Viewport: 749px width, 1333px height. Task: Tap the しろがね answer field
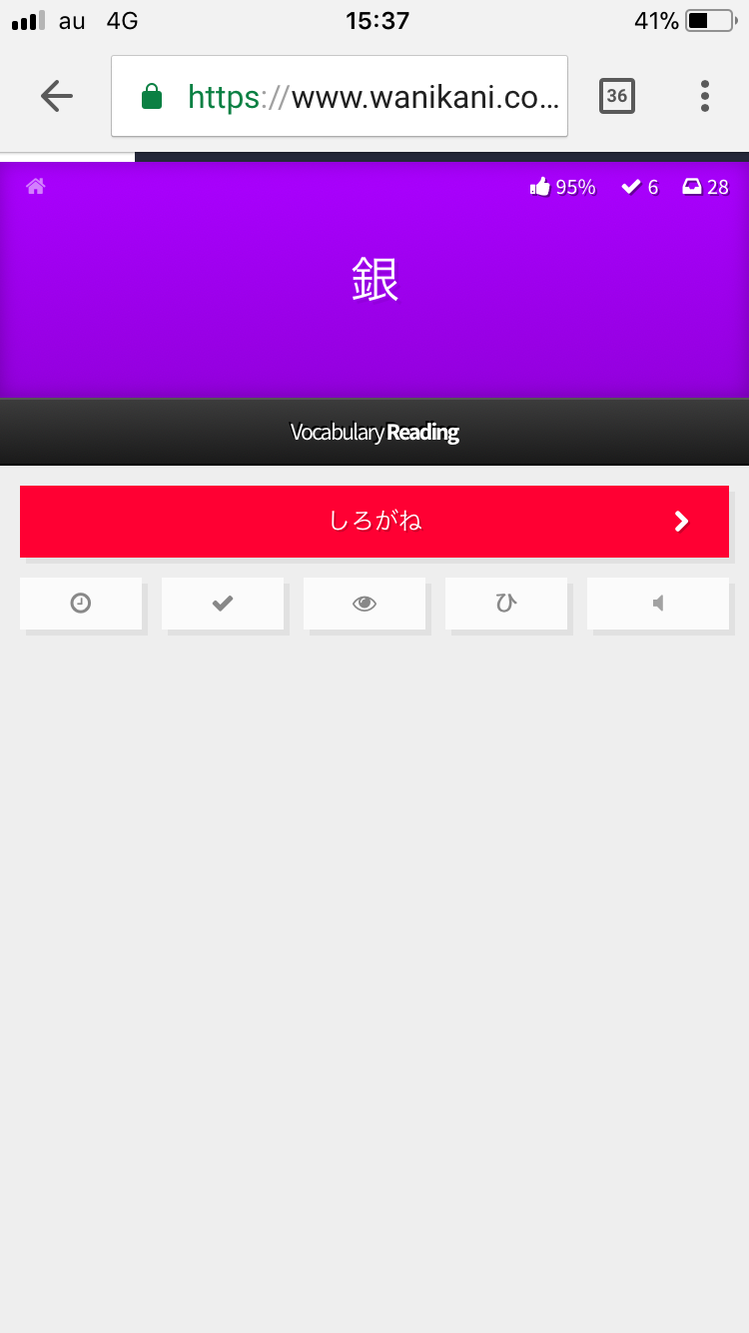coord(374,521)
